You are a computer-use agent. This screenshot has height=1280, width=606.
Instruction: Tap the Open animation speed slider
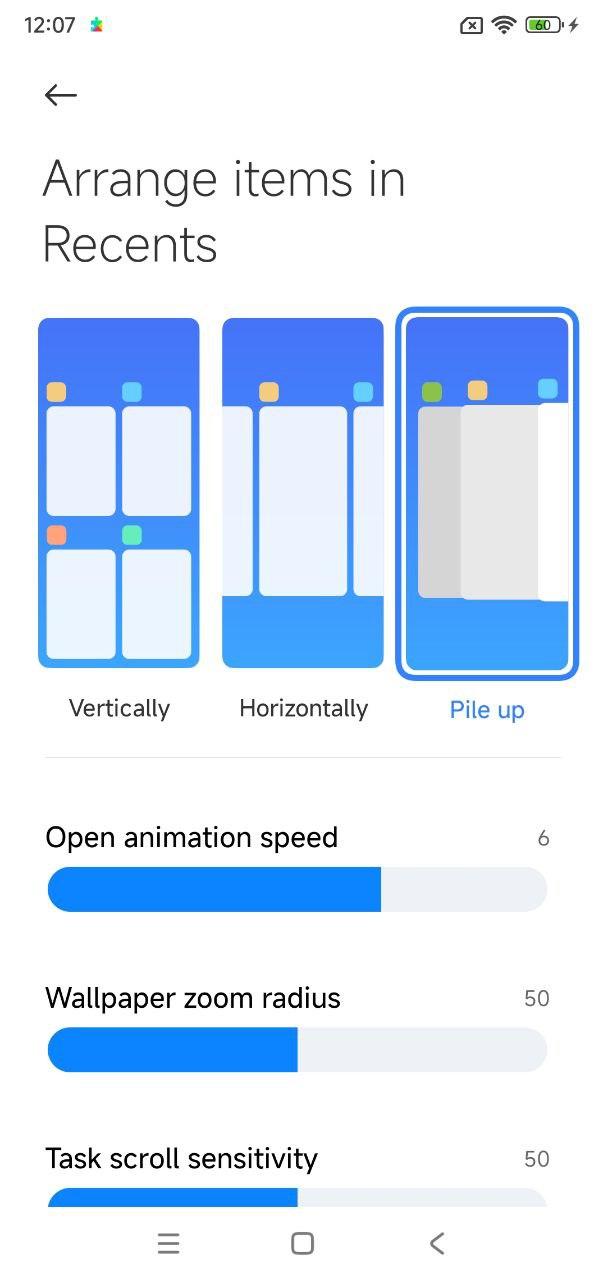[x=297, y=889]
